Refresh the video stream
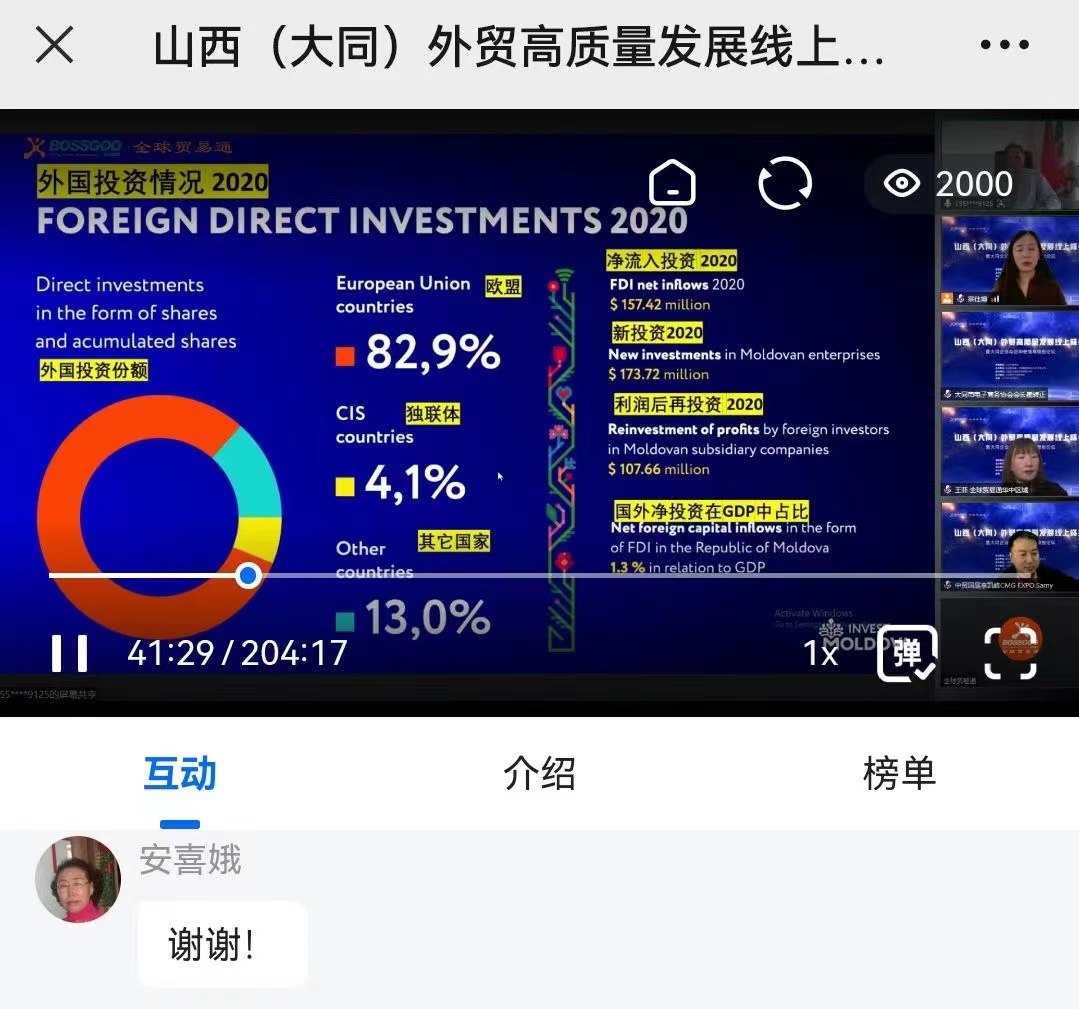This screenshot has width=1079, height=1009. click(x=784, y=183)
